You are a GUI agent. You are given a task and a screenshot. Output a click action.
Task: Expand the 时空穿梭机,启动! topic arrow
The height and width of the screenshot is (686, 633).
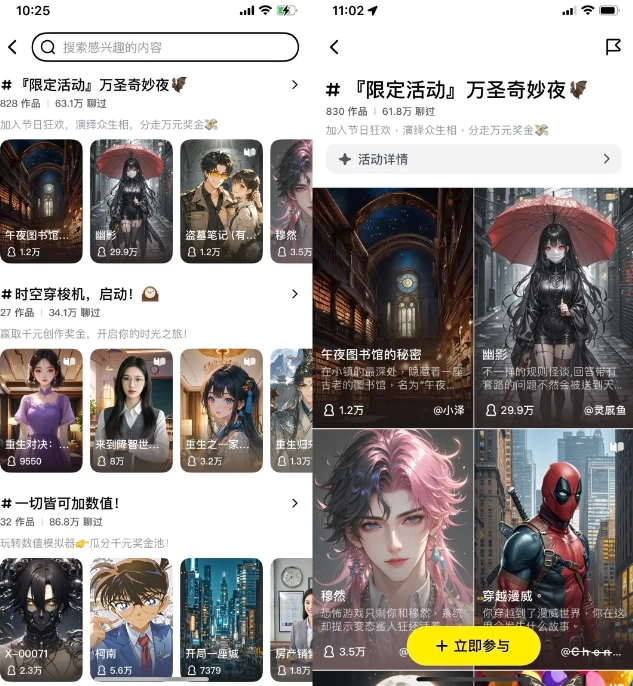pyautogui.click(x=295, y=294)
